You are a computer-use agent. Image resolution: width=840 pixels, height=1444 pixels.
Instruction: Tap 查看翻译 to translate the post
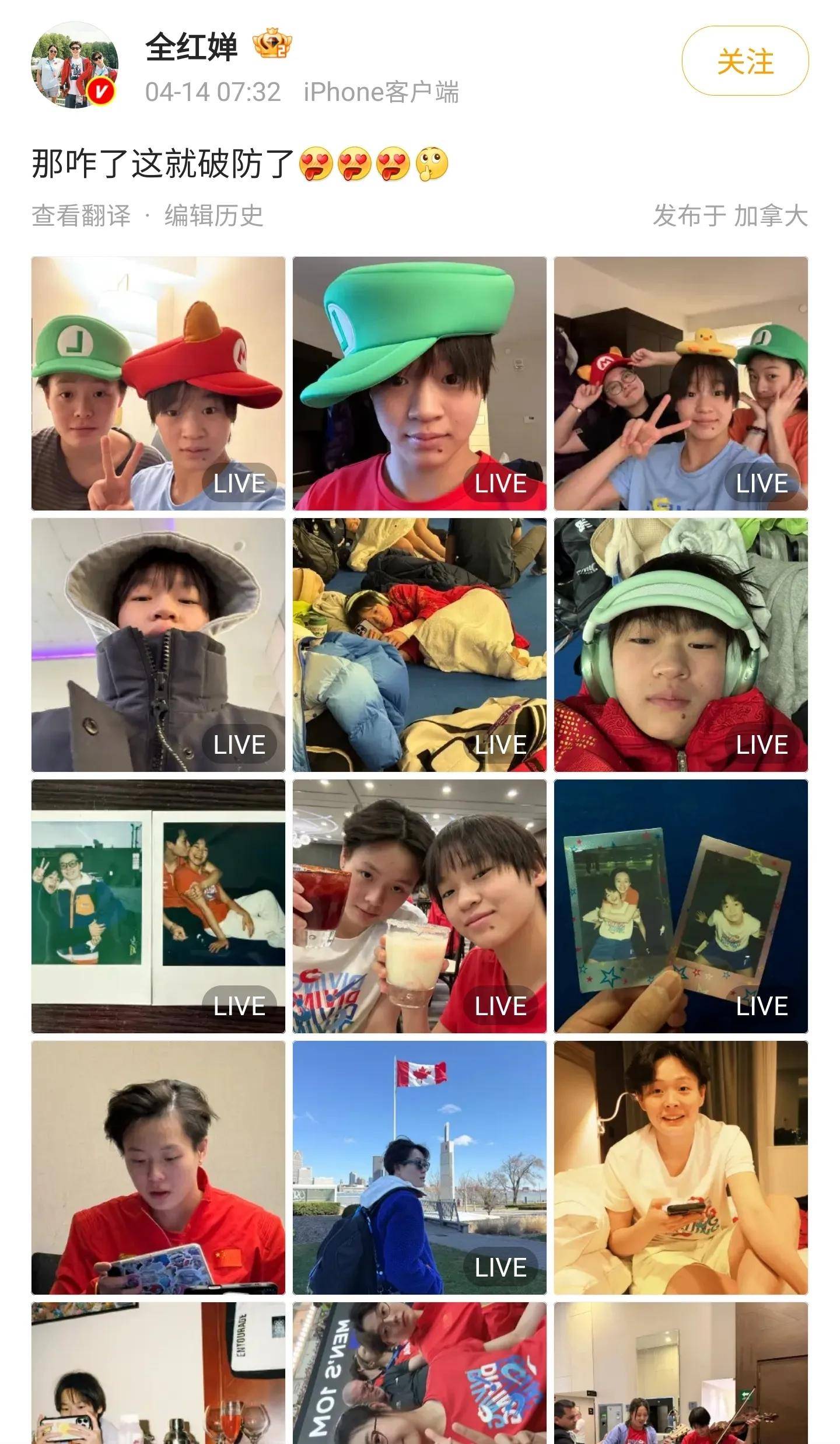81,216
